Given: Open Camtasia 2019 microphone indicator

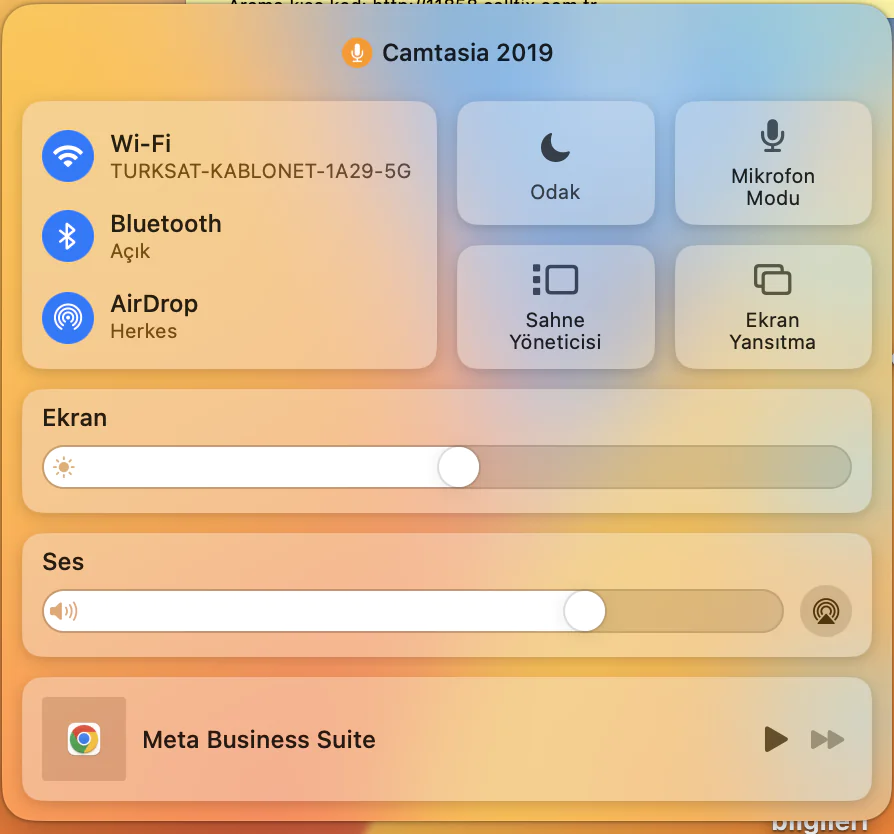Looking at the screenshot, I should (x=357, y=53).
